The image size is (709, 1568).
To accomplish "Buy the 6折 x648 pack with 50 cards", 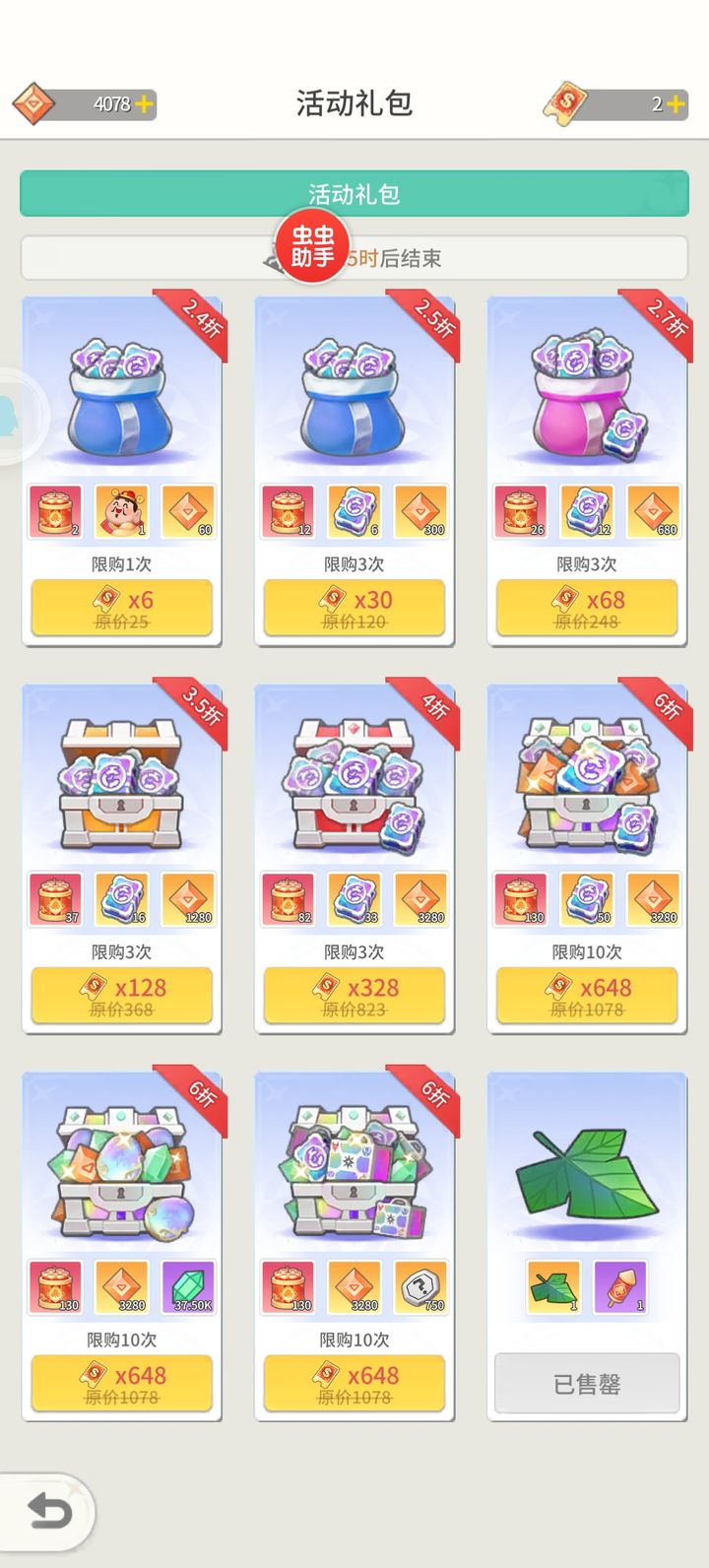I will click(587, 996).
